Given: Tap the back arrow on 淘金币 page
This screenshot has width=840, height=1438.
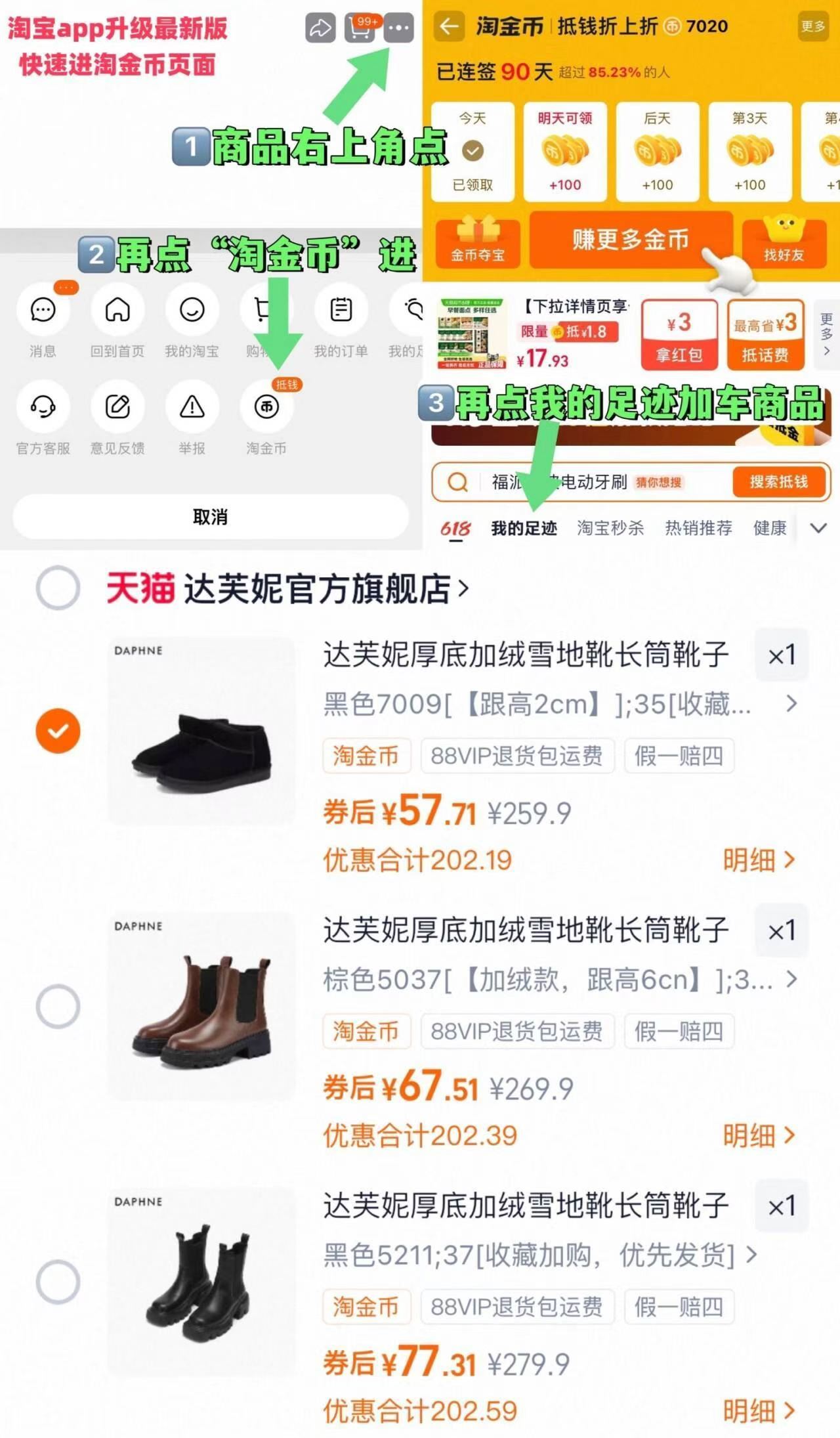Looking at the screenshot, I should click(449, 28).
